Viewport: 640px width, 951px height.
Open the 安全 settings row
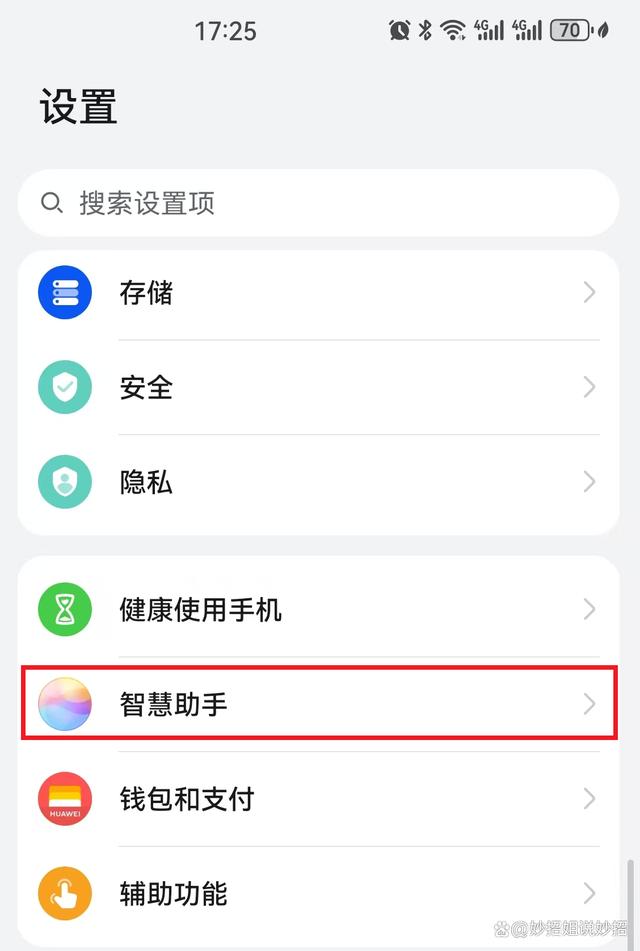click(x=318, y=387)
